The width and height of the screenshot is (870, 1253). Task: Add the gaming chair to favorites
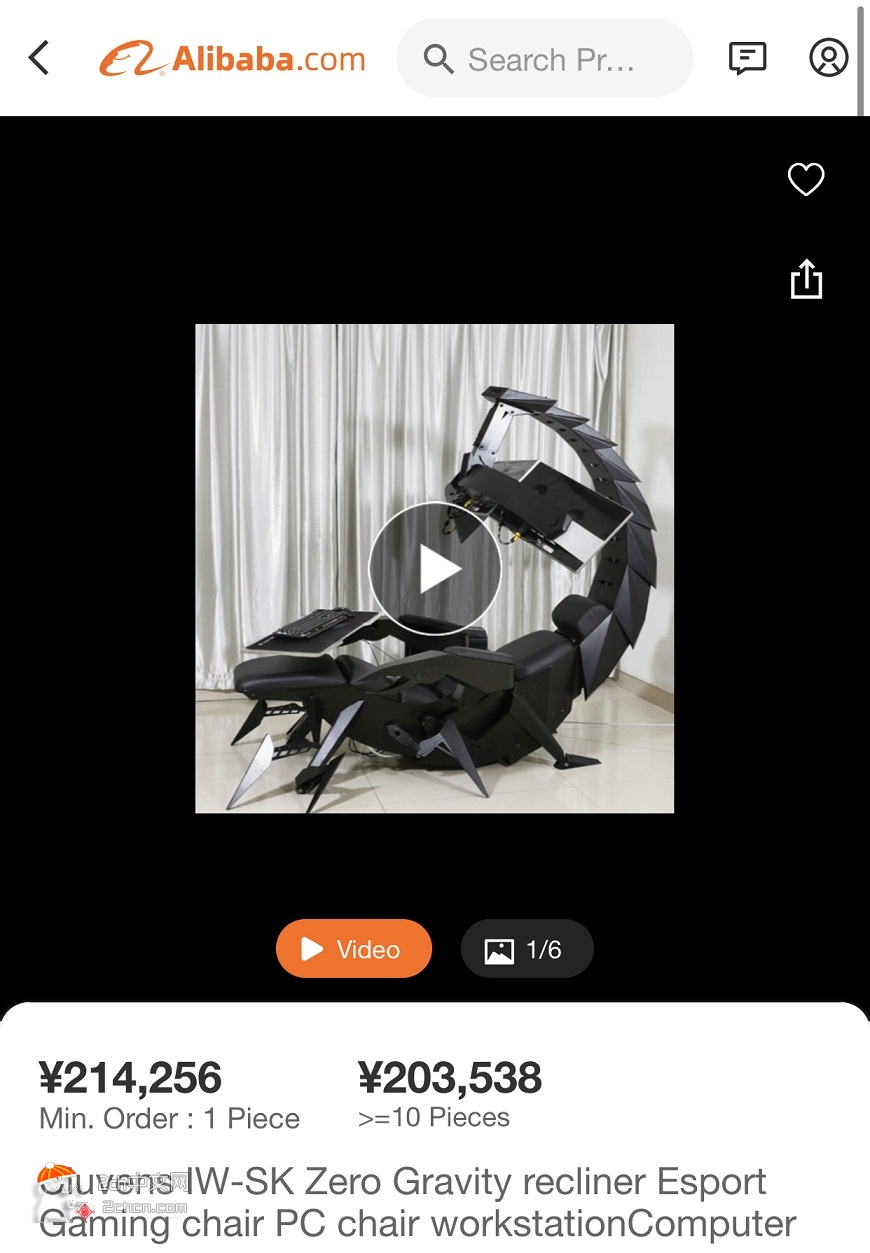coord(806,179)
